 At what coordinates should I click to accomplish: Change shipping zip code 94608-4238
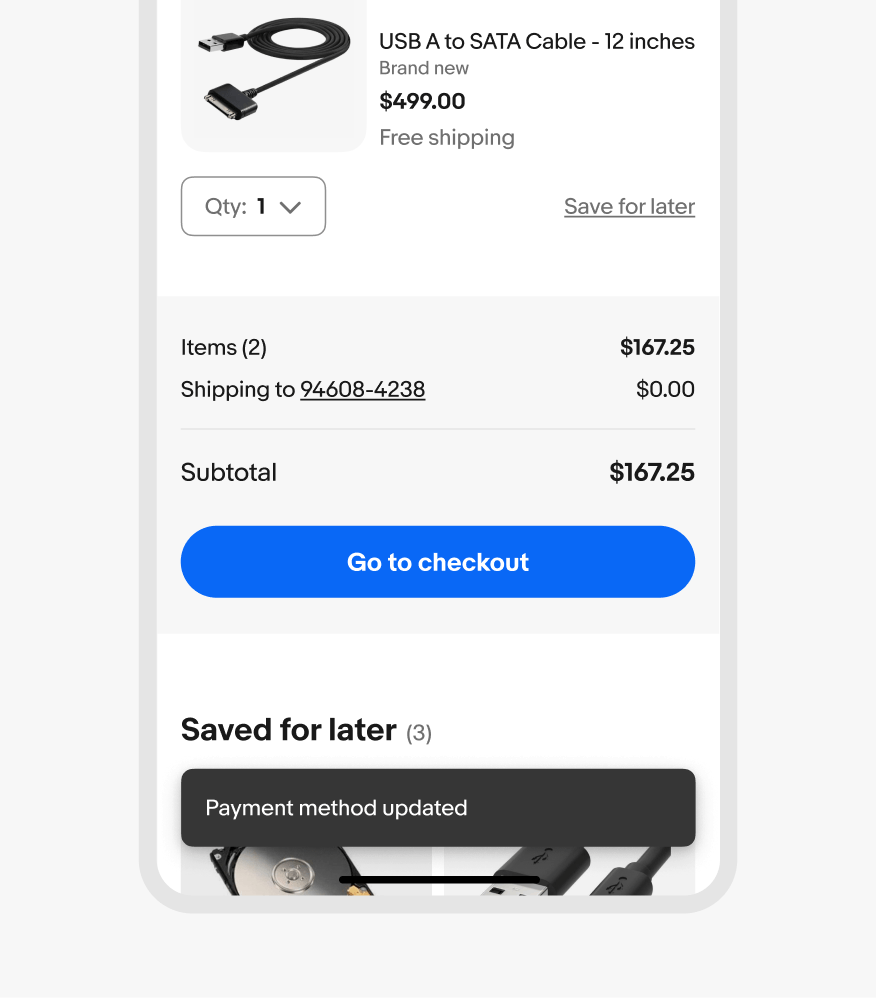(362, 389)
